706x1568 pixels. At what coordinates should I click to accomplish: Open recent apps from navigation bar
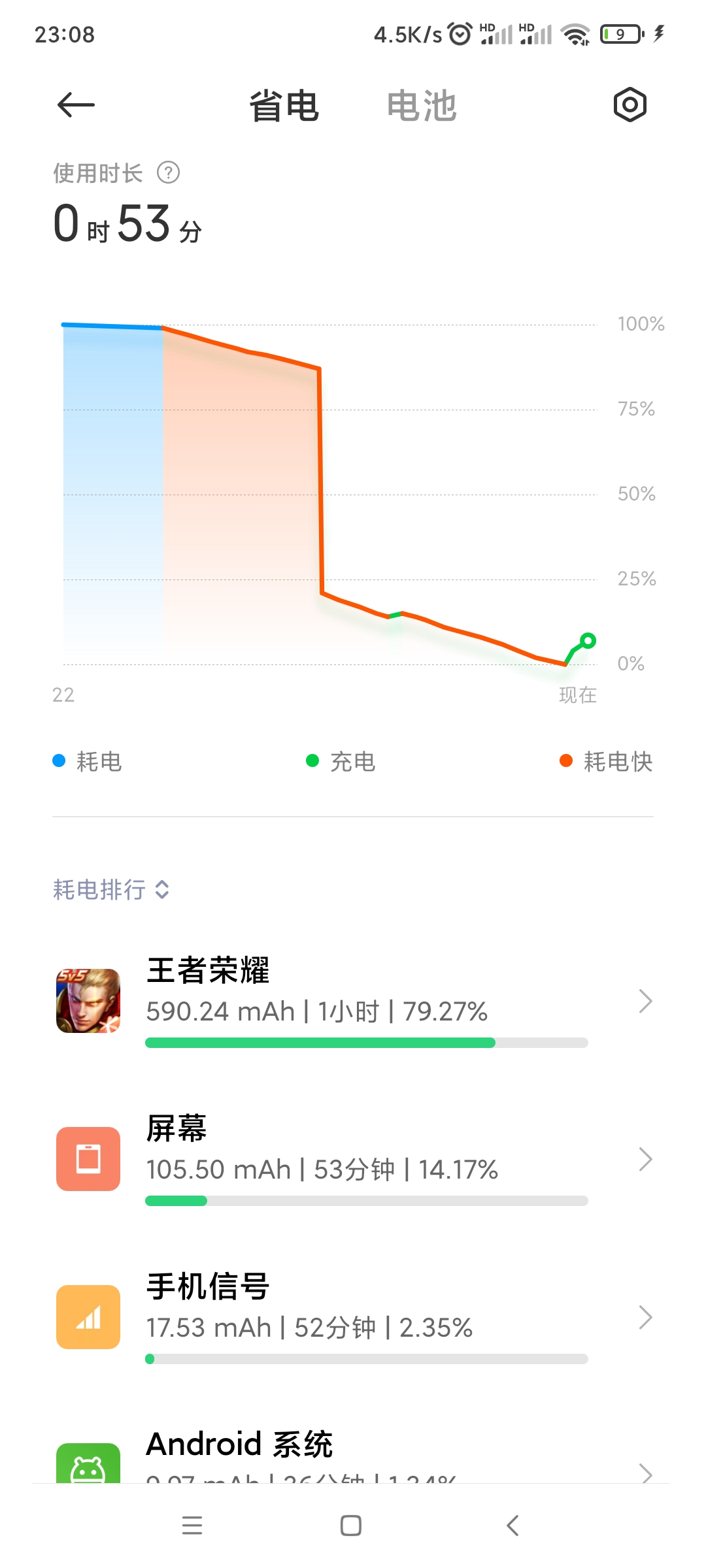click(192, 1526)
